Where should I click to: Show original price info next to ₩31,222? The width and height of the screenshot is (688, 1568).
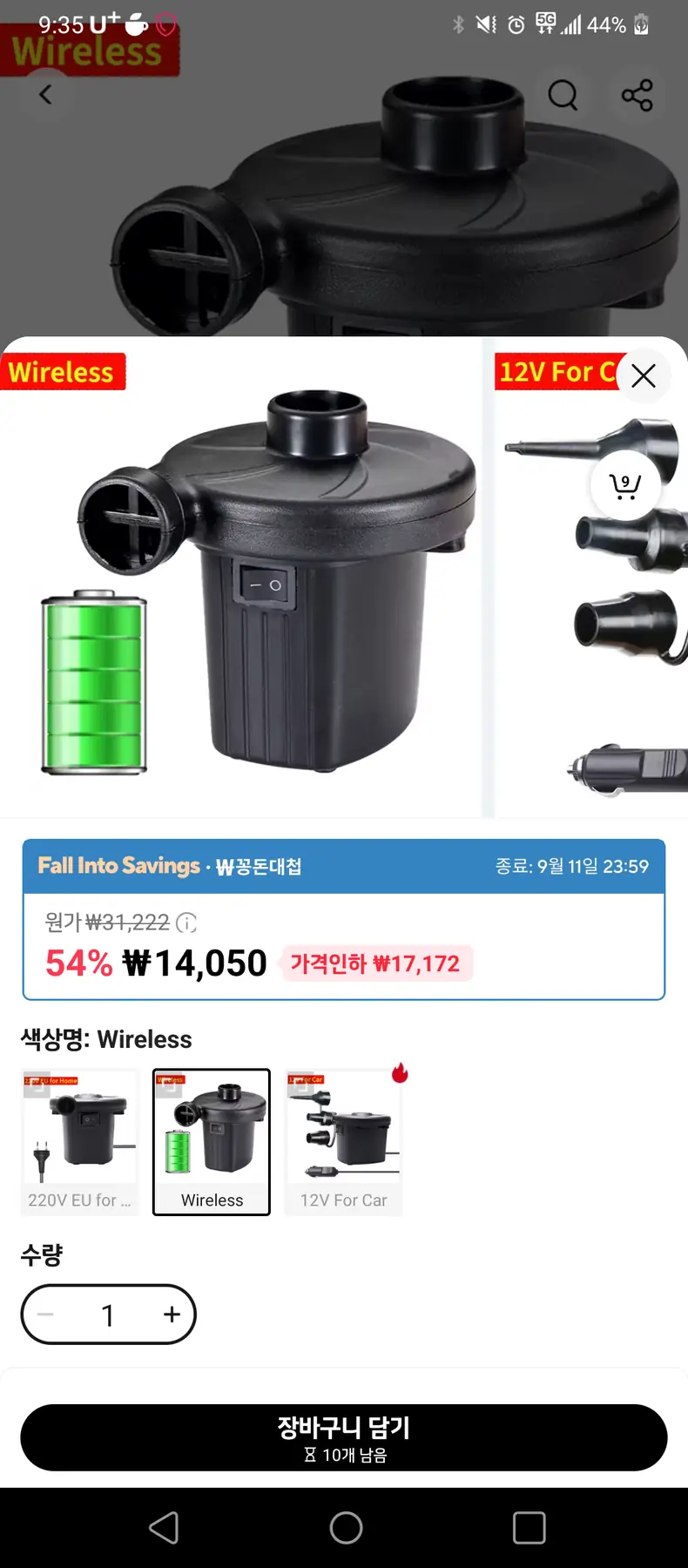click(x=186, y=923)
